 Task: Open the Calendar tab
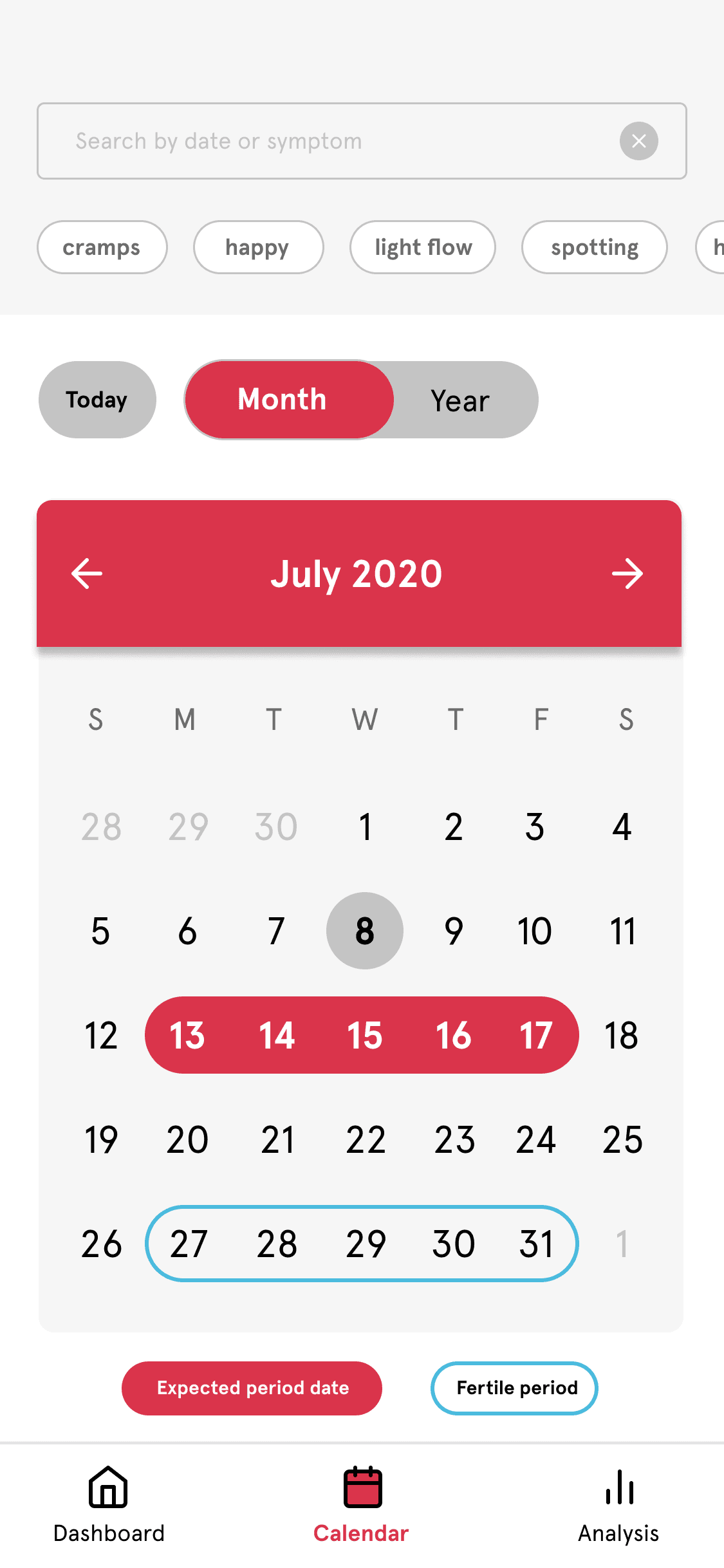click(362, 1505)
